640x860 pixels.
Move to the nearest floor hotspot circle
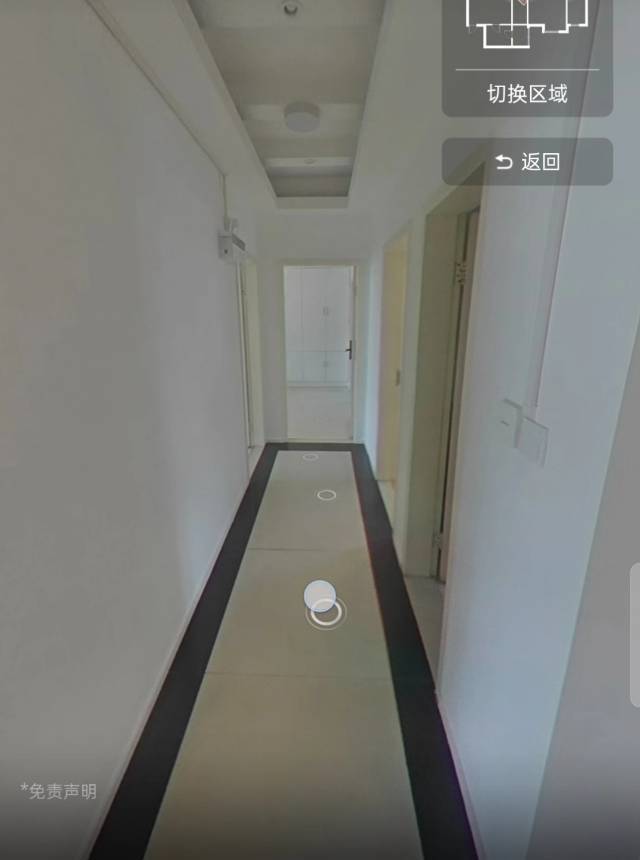[325, 612]
